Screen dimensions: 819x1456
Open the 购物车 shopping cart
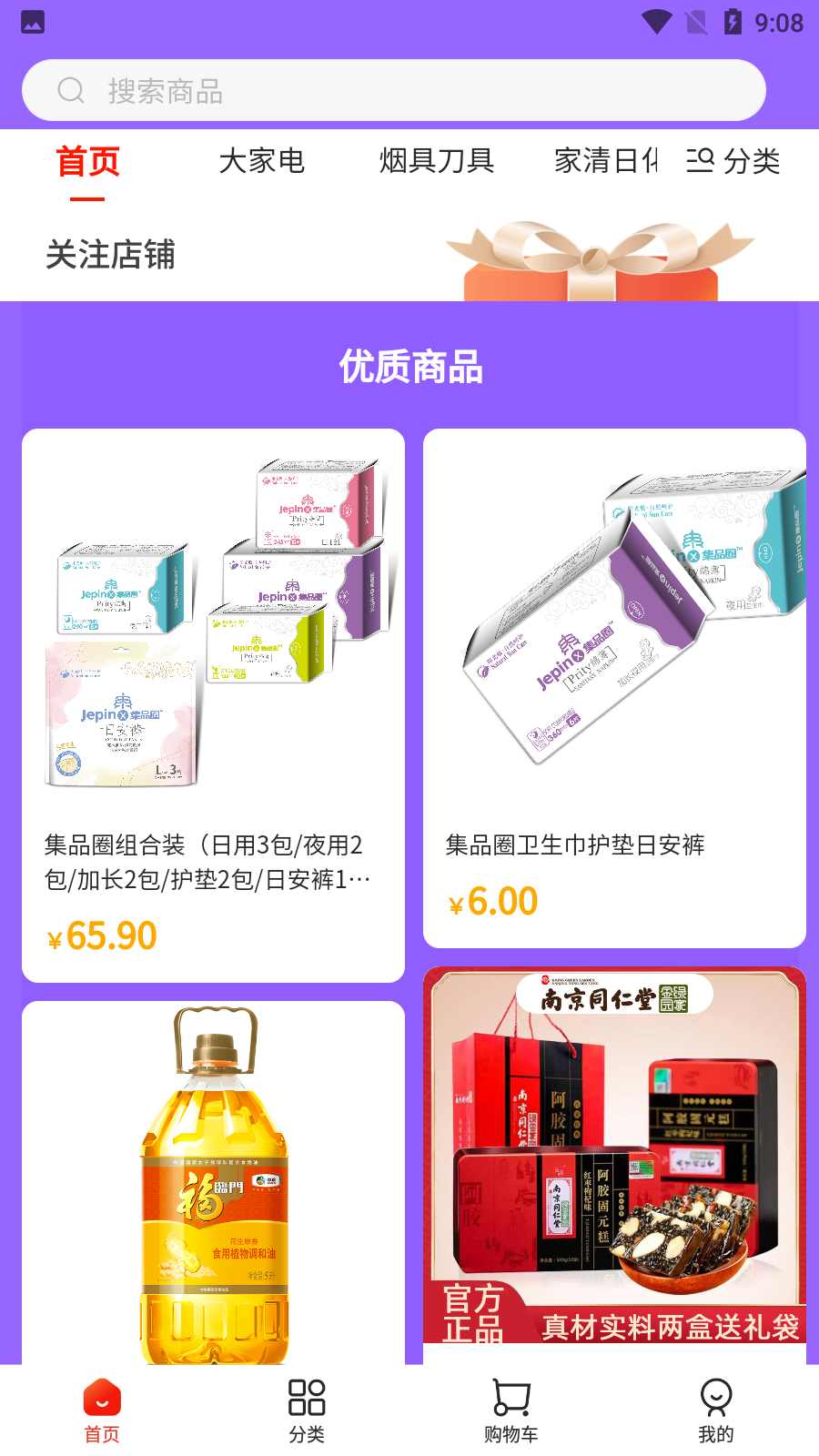pyautogui.click(x=511, y=1410)
